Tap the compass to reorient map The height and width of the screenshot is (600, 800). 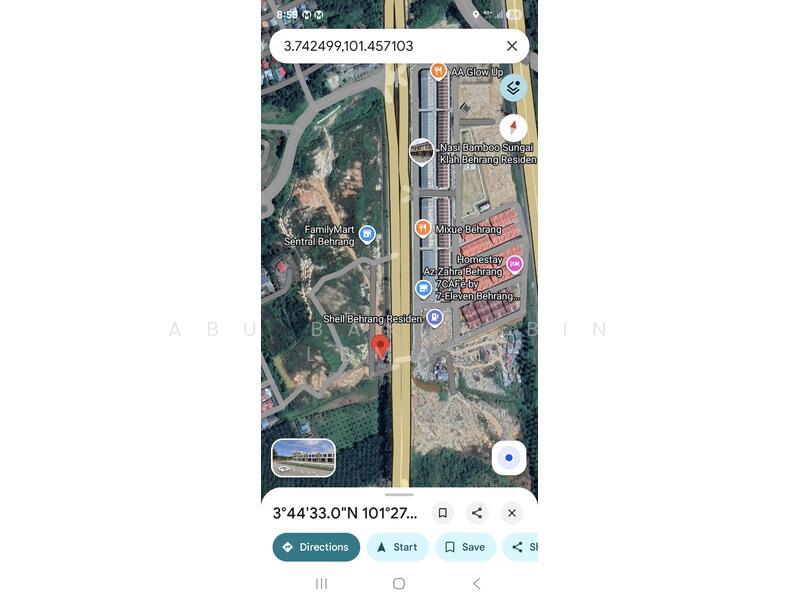point(513,127)
